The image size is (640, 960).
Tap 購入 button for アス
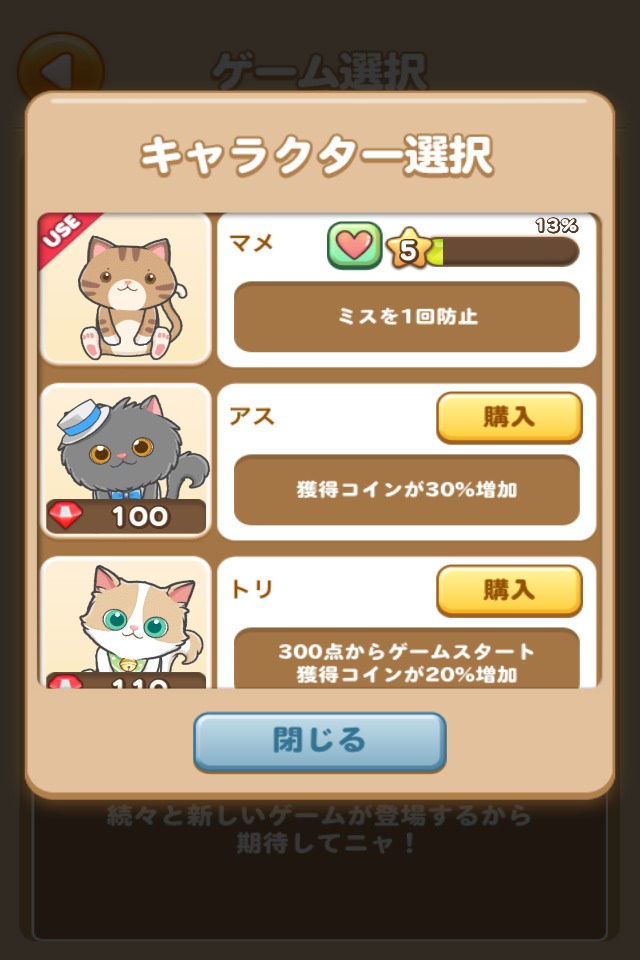pos(509,418)
